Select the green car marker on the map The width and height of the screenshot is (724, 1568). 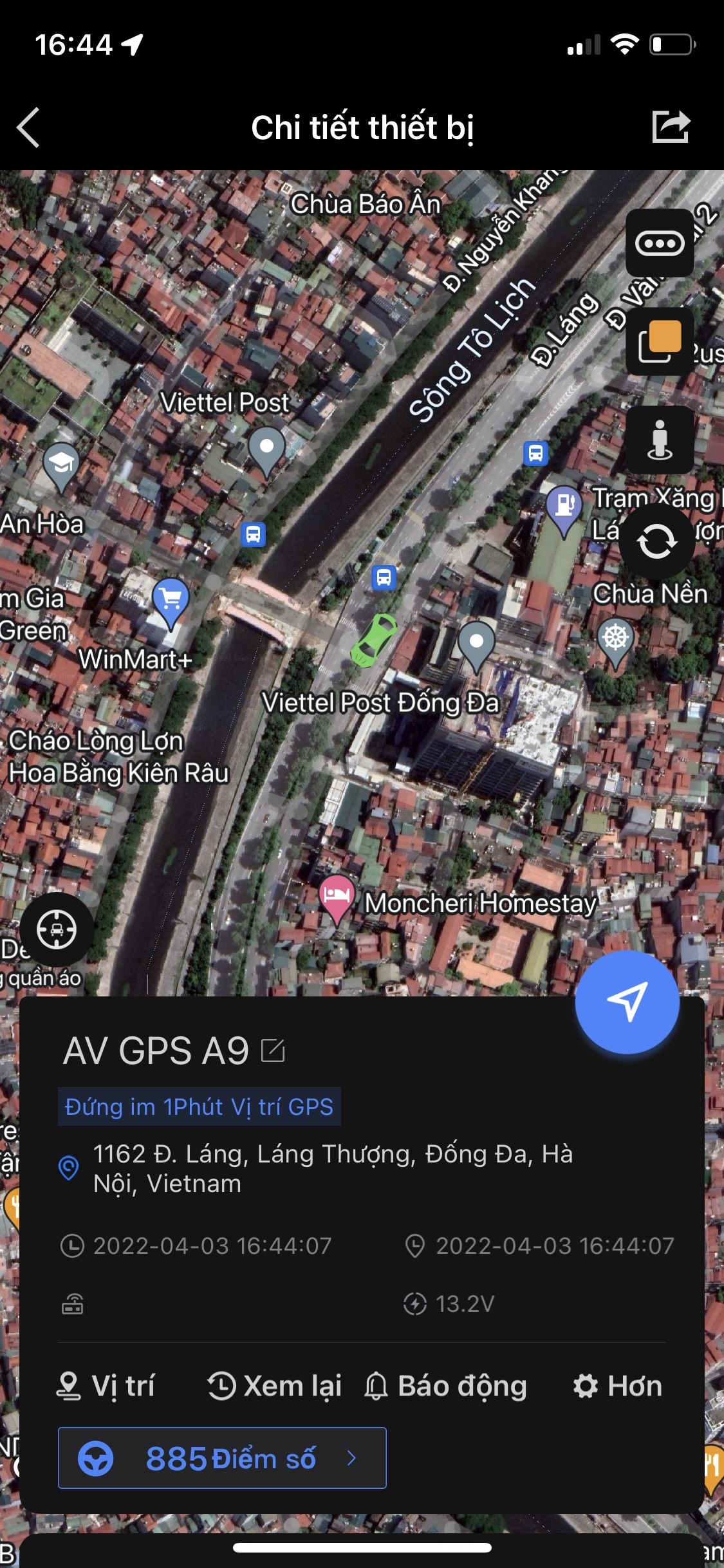click(x=373, y=640)
